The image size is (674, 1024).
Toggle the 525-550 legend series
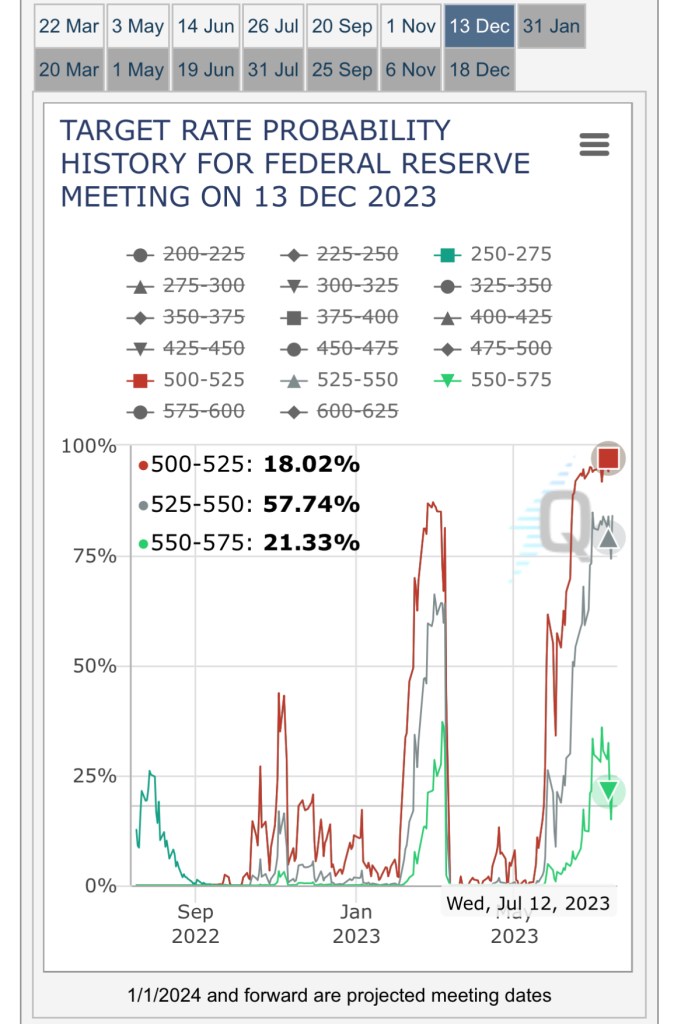pos(357,380)
